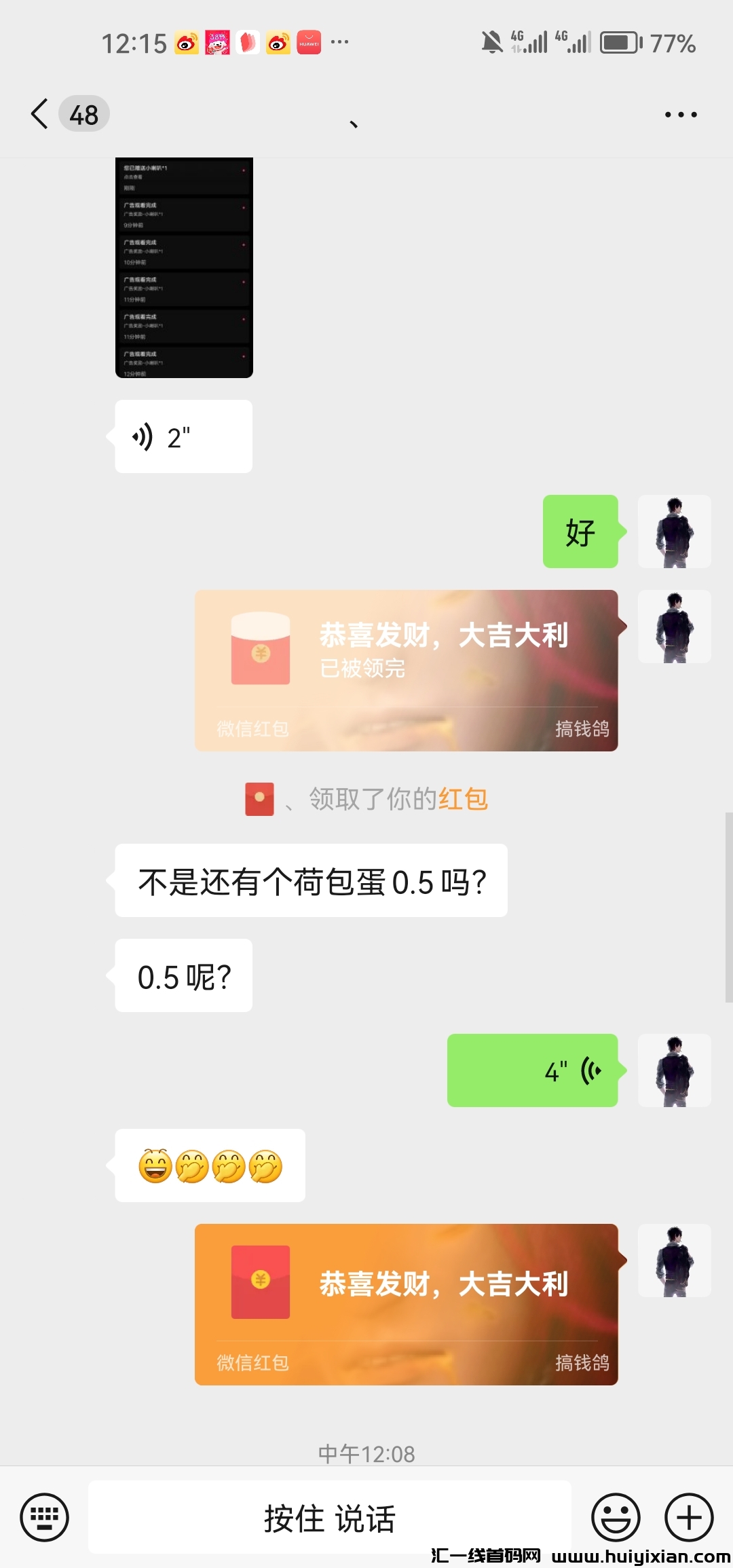Tap the Huawei app icon in the status bar
The width and height of the screenshot is (733, 1568).
point(307,42)
